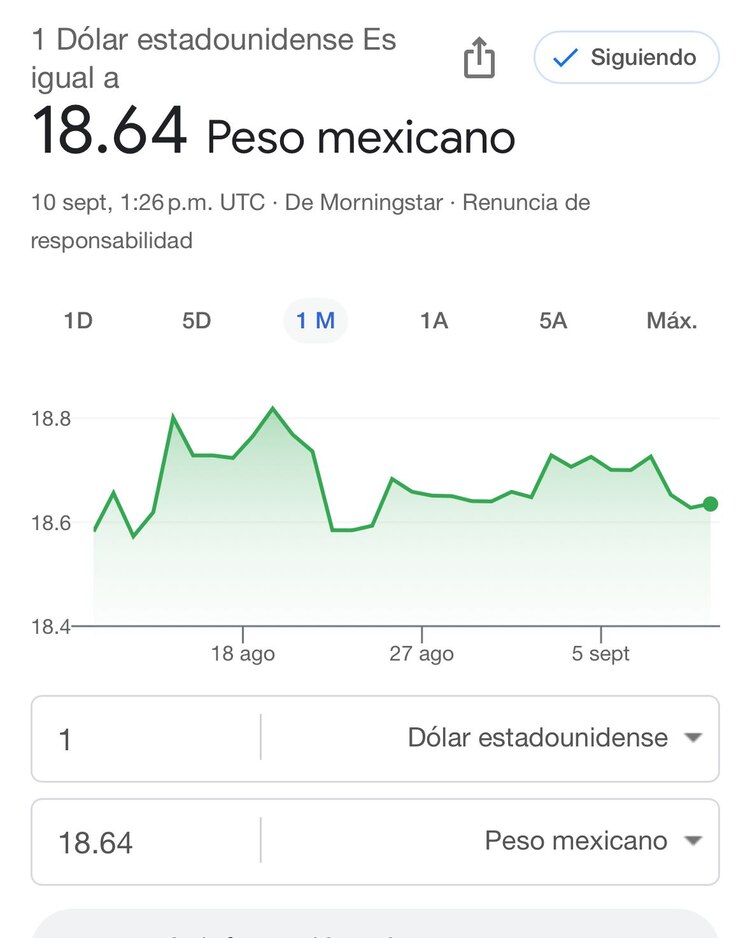Open the Dólar estadounidense dropdown arrow

tap(694, 738)
